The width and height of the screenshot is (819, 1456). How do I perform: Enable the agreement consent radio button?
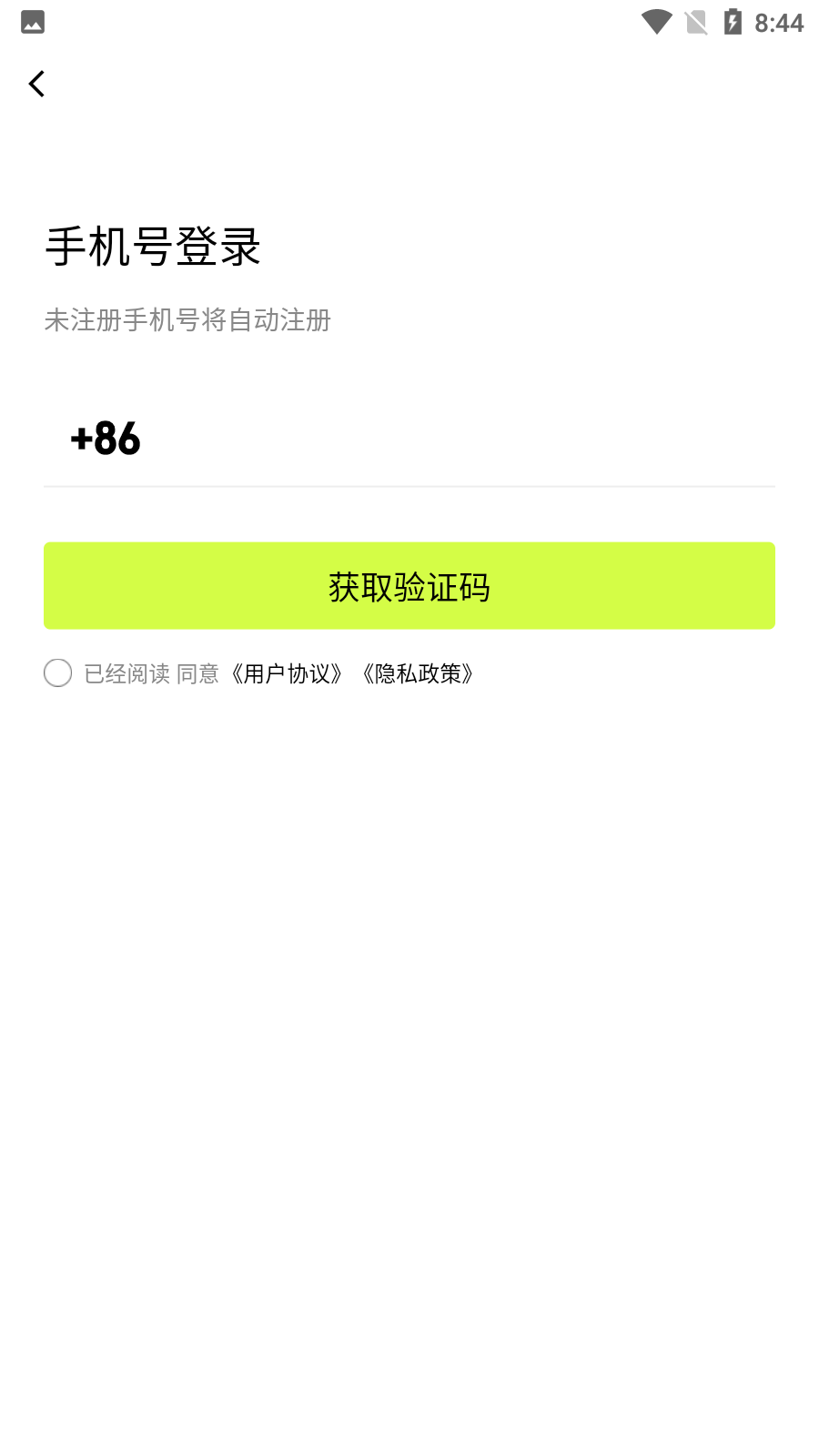(58, 673)
